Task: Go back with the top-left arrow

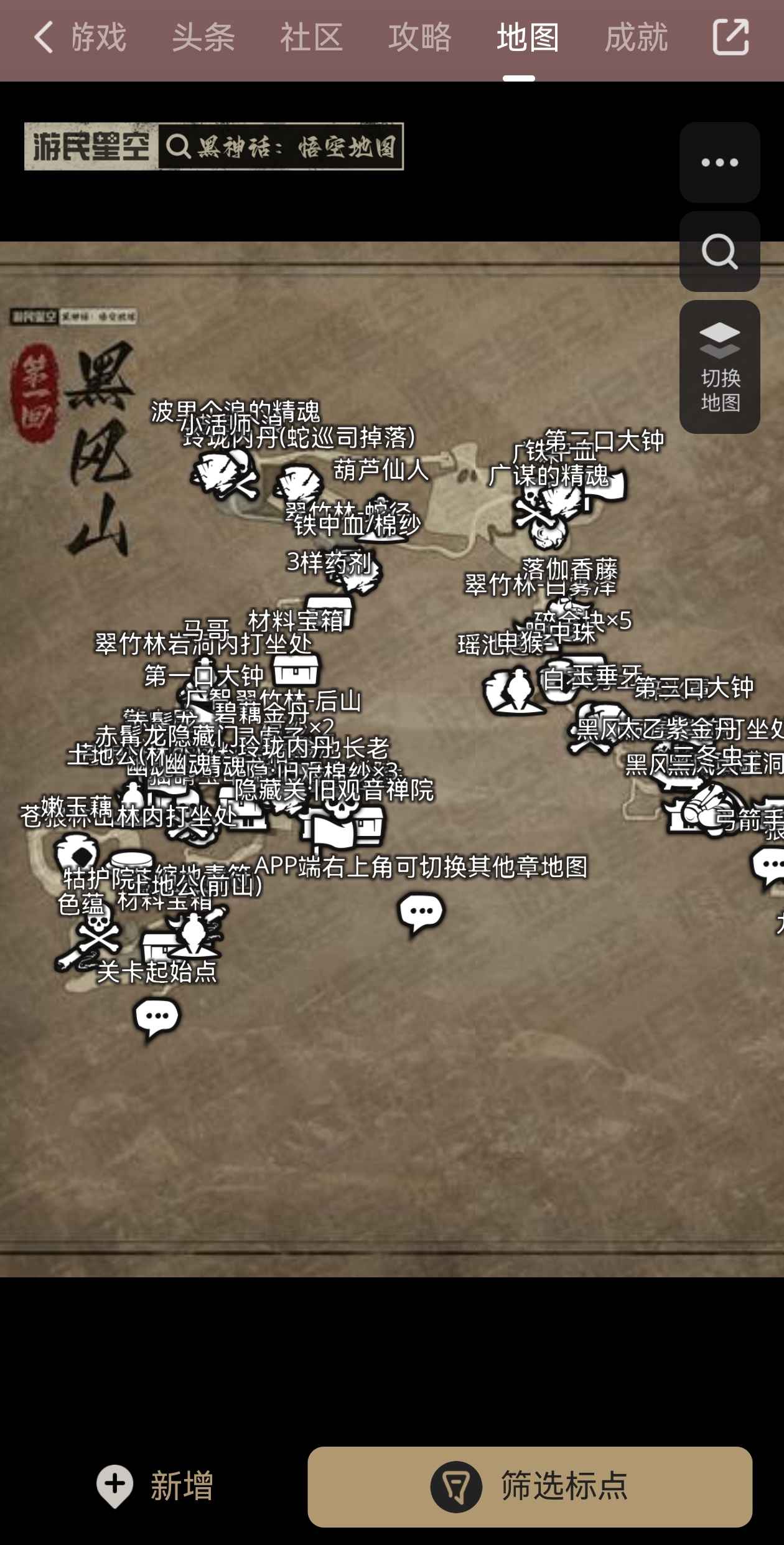Action: [44, 37]
